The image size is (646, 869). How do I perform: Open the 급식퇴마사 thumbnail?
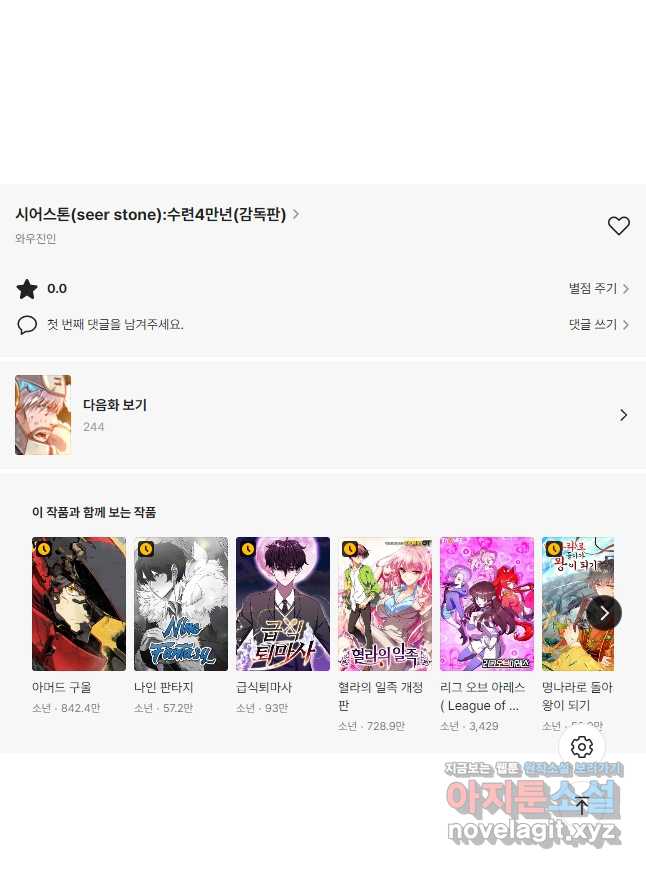point(283,604)
